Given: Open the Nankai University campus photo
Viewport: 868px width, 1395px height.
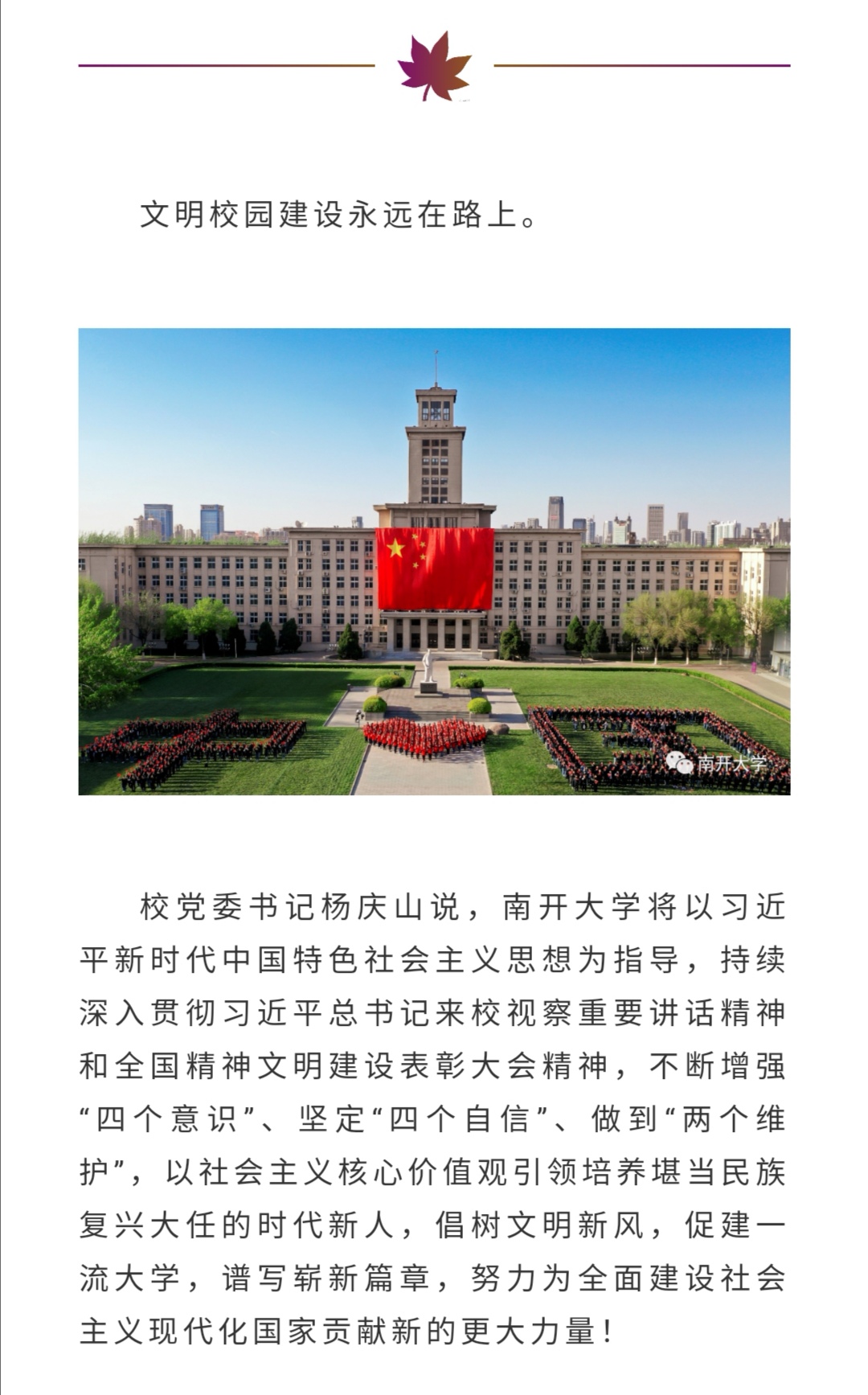Looking at the screenshot, I should coord(434,561).
